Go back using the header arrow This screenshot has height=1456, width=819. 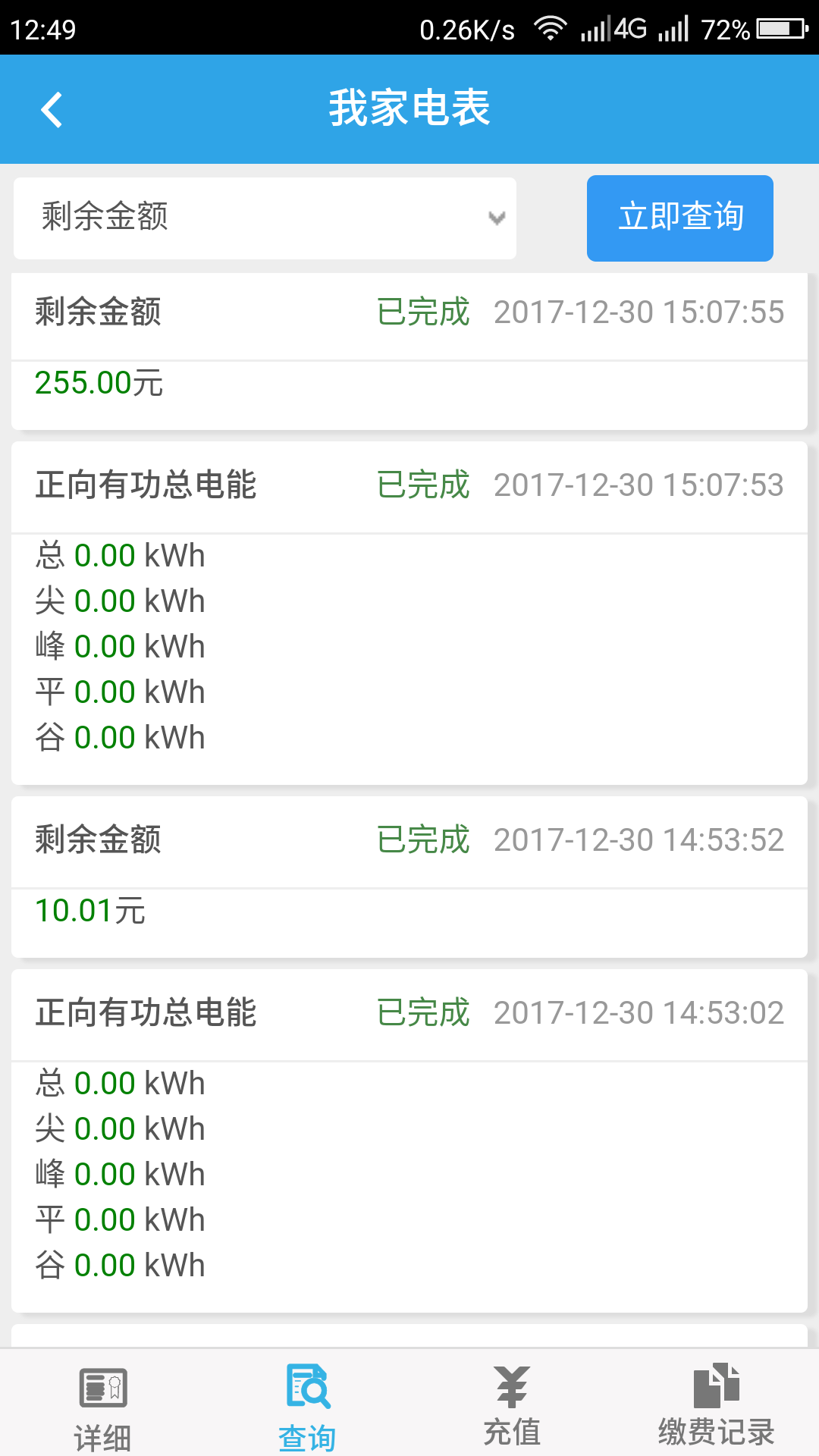52,110
